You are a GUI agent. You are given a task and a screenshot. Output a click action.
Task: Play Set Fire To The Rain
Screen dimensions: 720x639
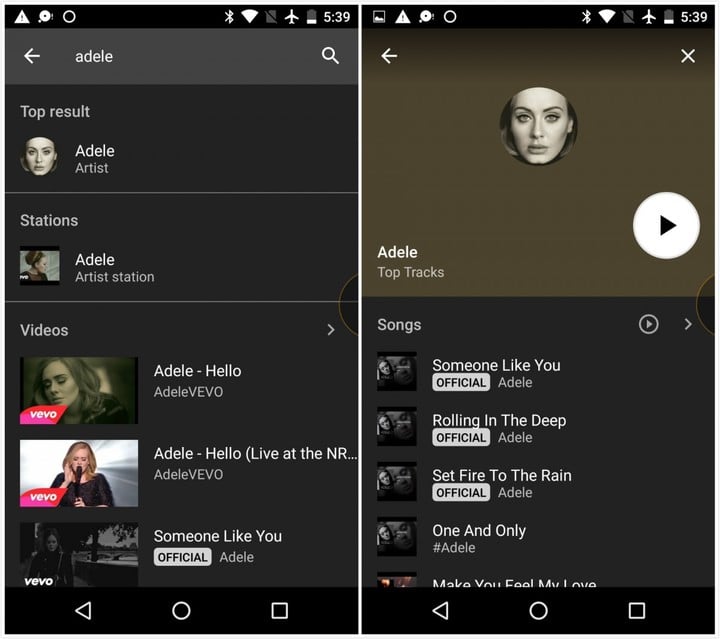pyautogui.click(x=501, y=482)
